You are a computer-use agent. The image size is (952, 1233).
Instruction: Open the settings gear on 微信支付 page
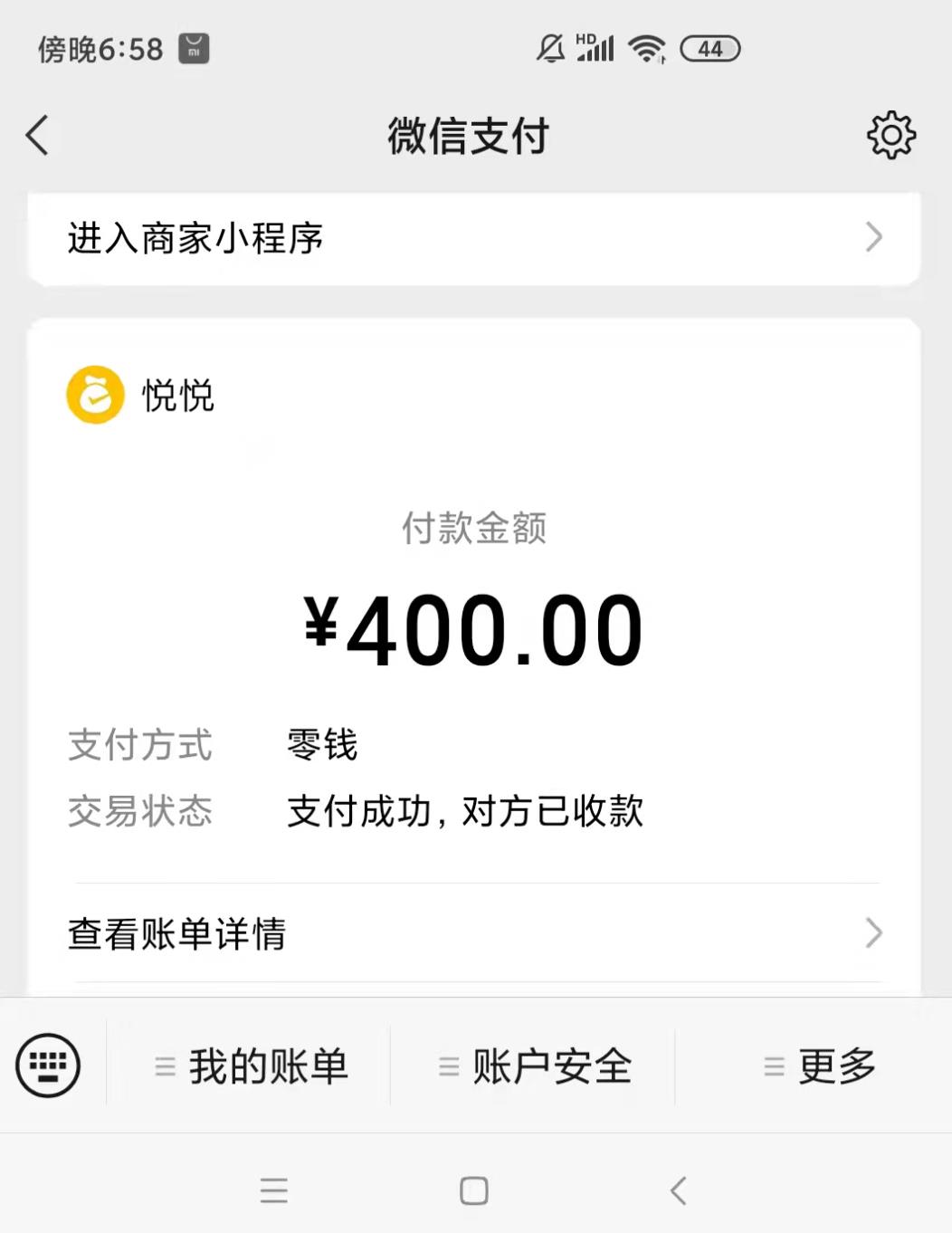(x=891, y=136)
